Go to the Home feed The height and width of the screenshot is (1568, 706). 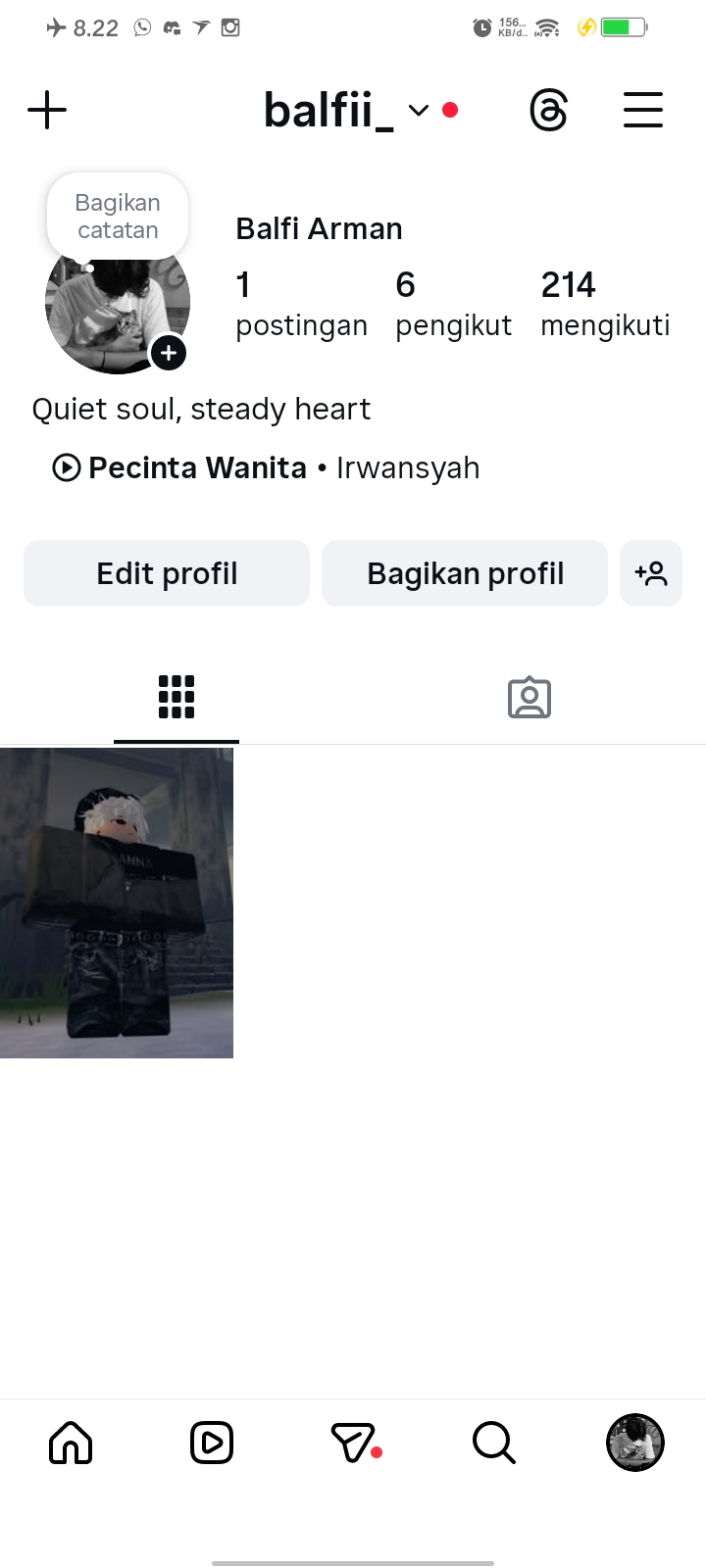71,1443
